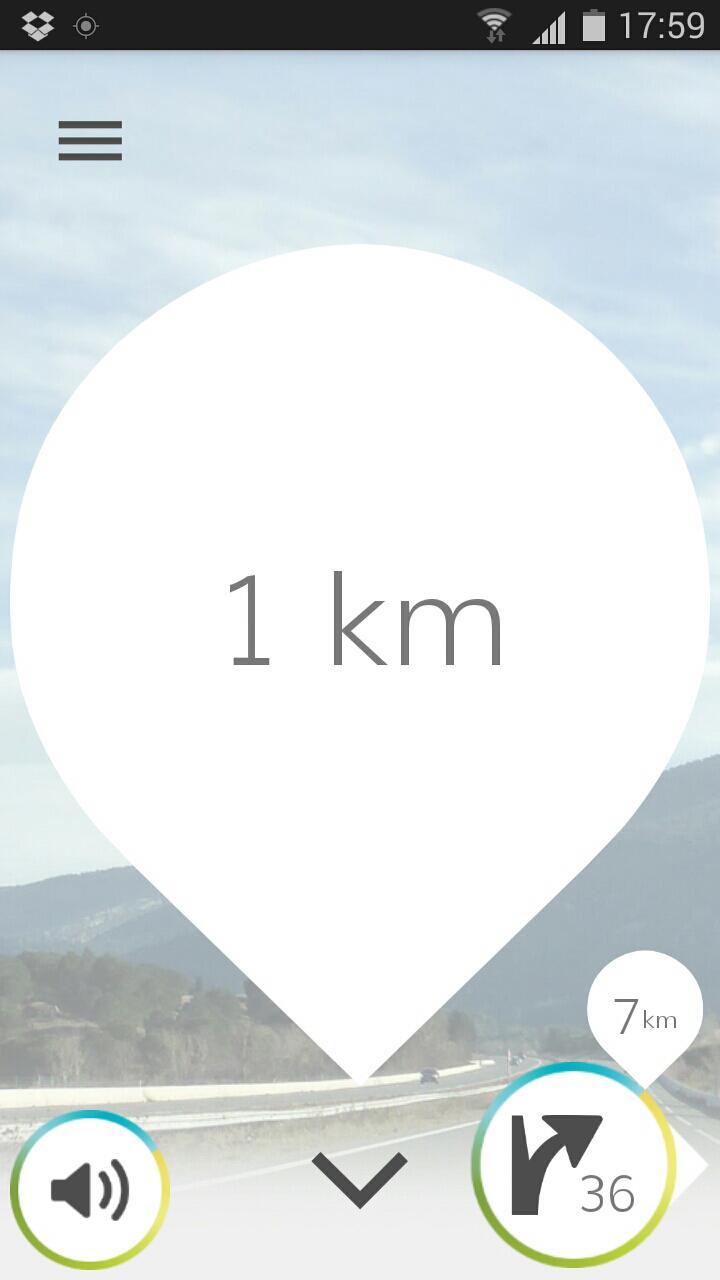This screenshot has height=1280, width=720.
Task: Tap the 1 km distance bubble
Action: [x=360, y=620]
